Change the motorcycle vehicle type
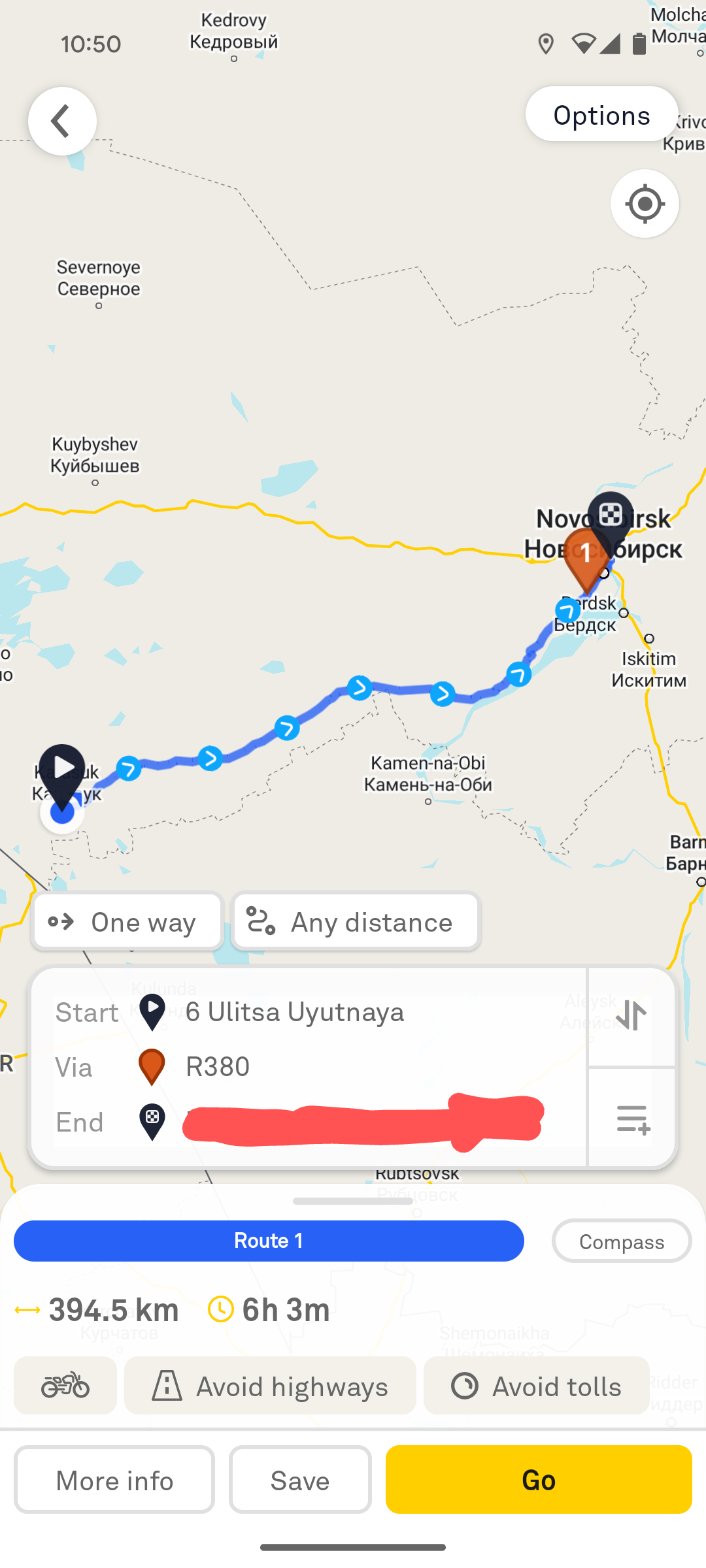The height and width of the screenshot is (1568, 706). coord(65,1385)
